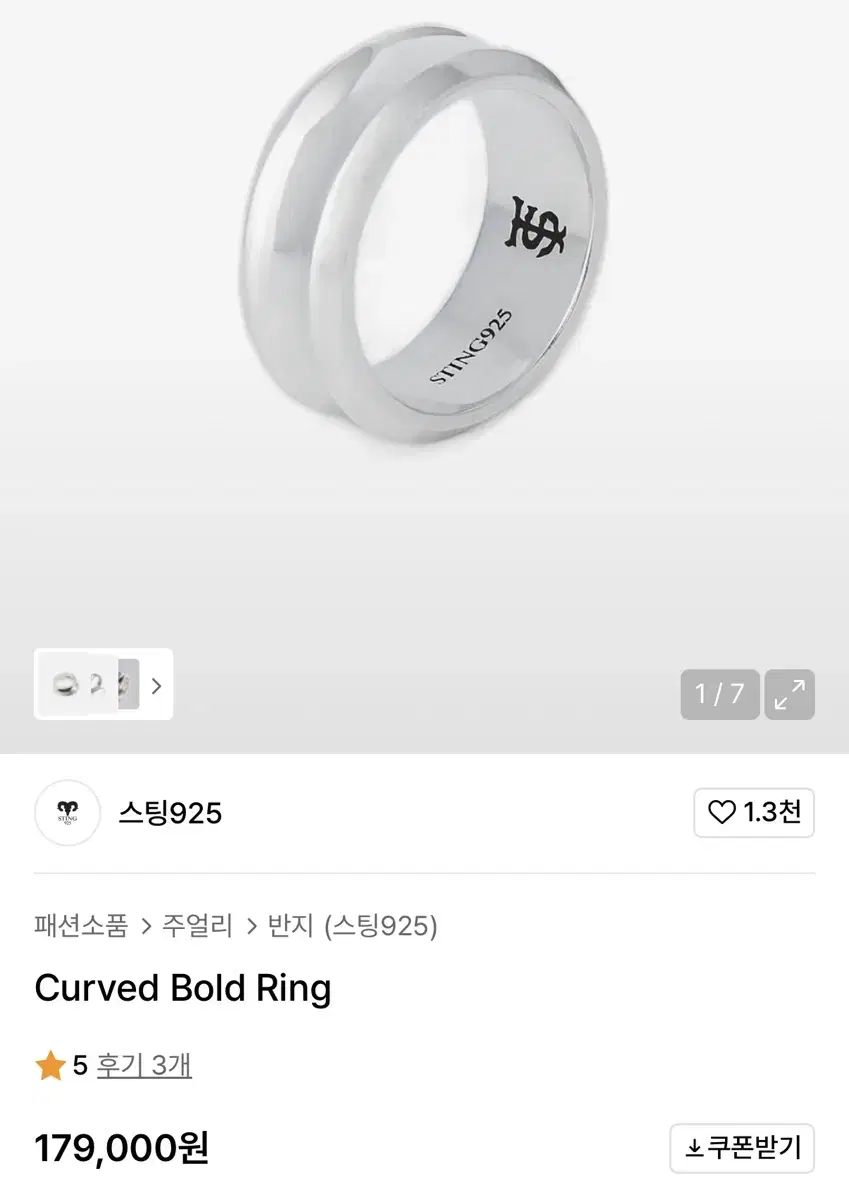Click the 1/7 image counter badge

coord(719,693)
